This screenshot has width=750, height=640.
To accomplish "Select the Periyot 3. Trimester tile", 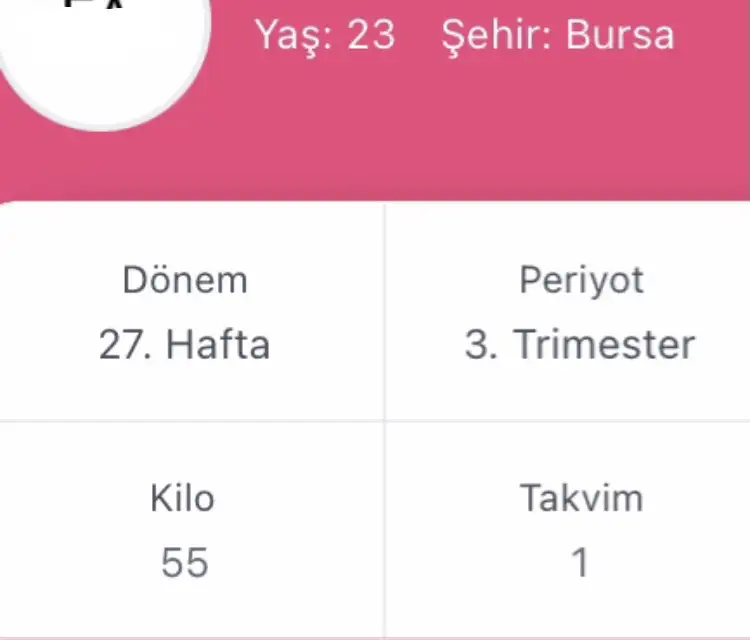I will pyautogui.click(x=580, y=312).
